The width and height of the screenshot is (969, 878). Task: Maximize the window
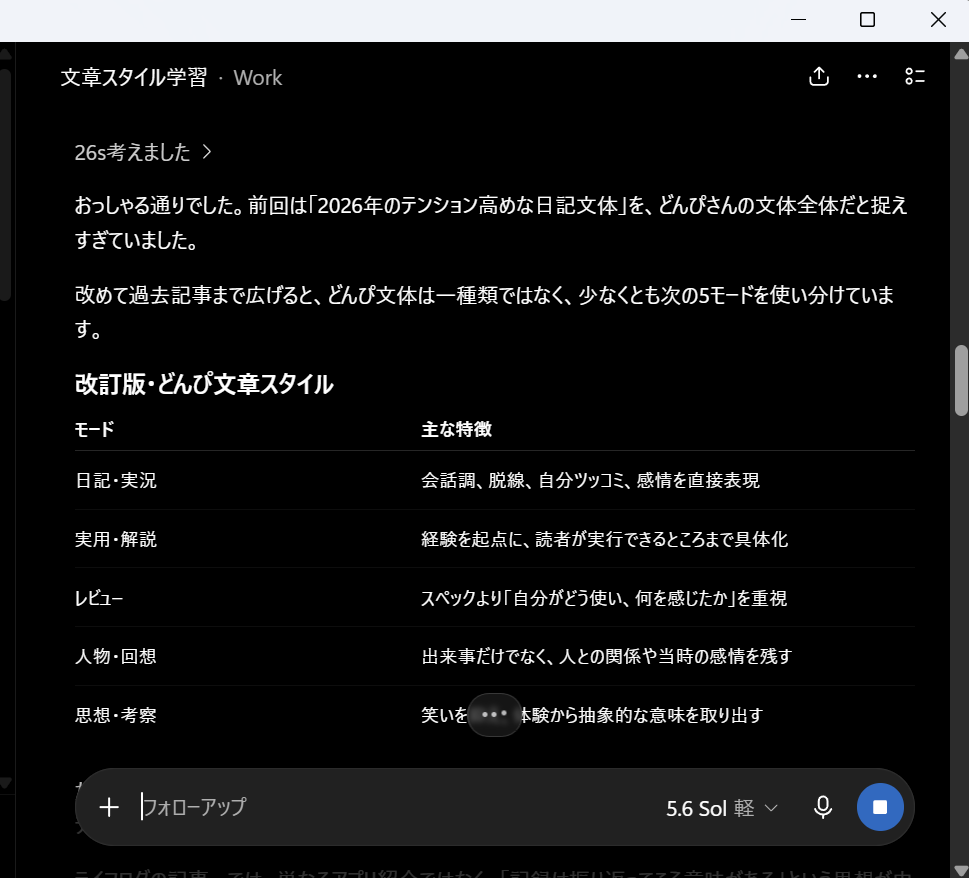[867, 20]
